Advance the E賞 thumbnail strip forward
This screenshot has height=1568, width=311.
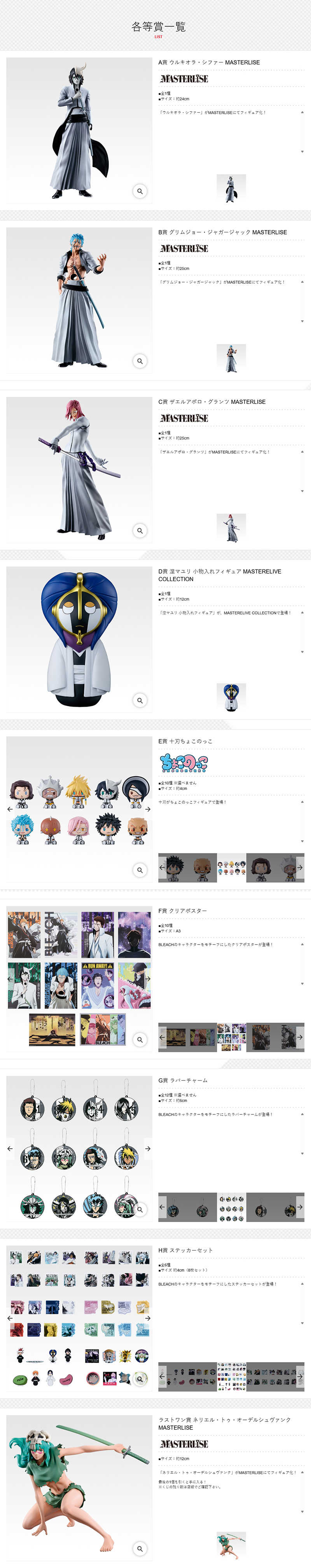[x=299, y=868]
